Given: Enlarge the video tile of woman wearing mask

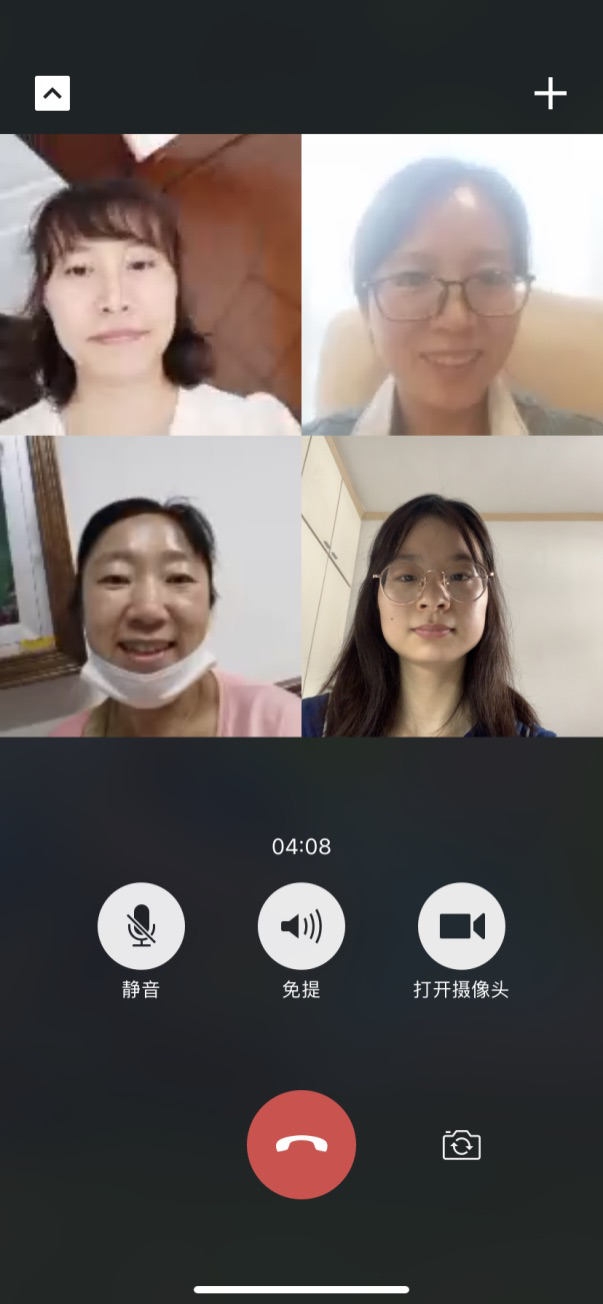Looking at the screenshot, I should 150,587.
